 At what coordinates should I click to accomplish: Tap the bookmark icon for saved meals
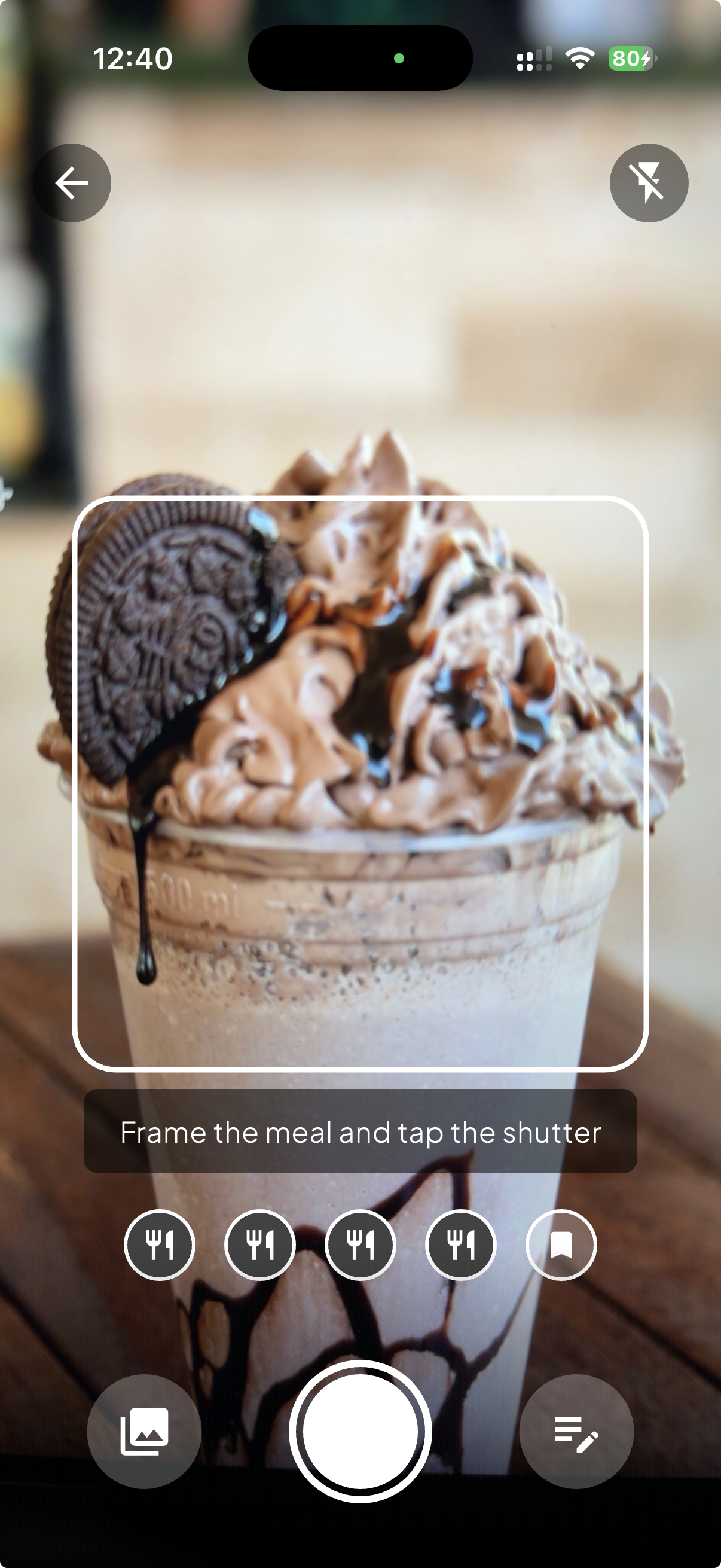coord(560,1245)
